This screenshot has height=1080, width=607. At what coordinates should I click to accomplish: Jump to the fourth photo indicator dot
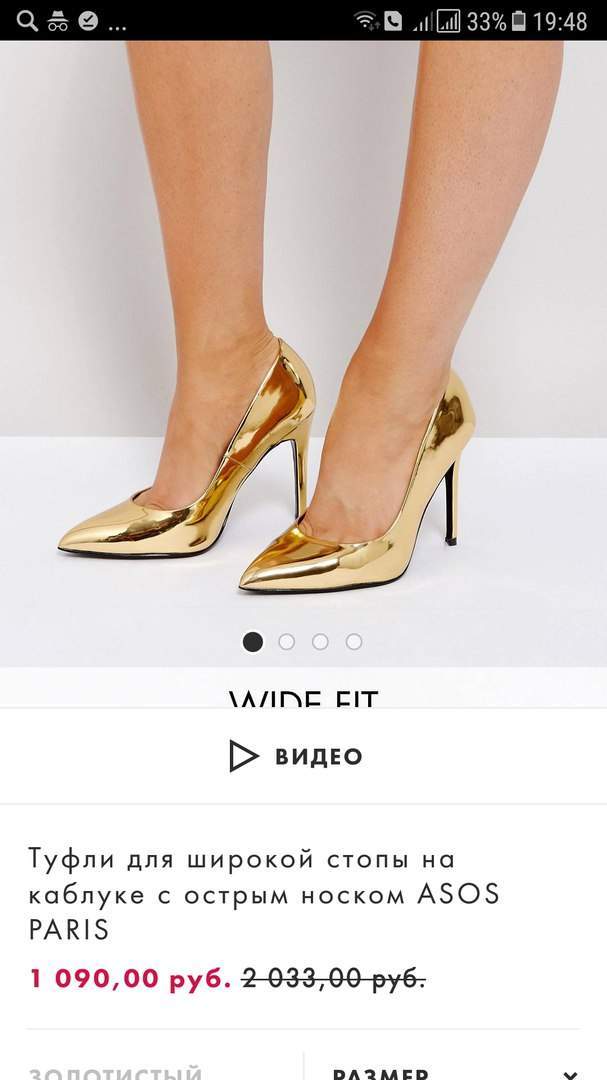click(353, 642)
